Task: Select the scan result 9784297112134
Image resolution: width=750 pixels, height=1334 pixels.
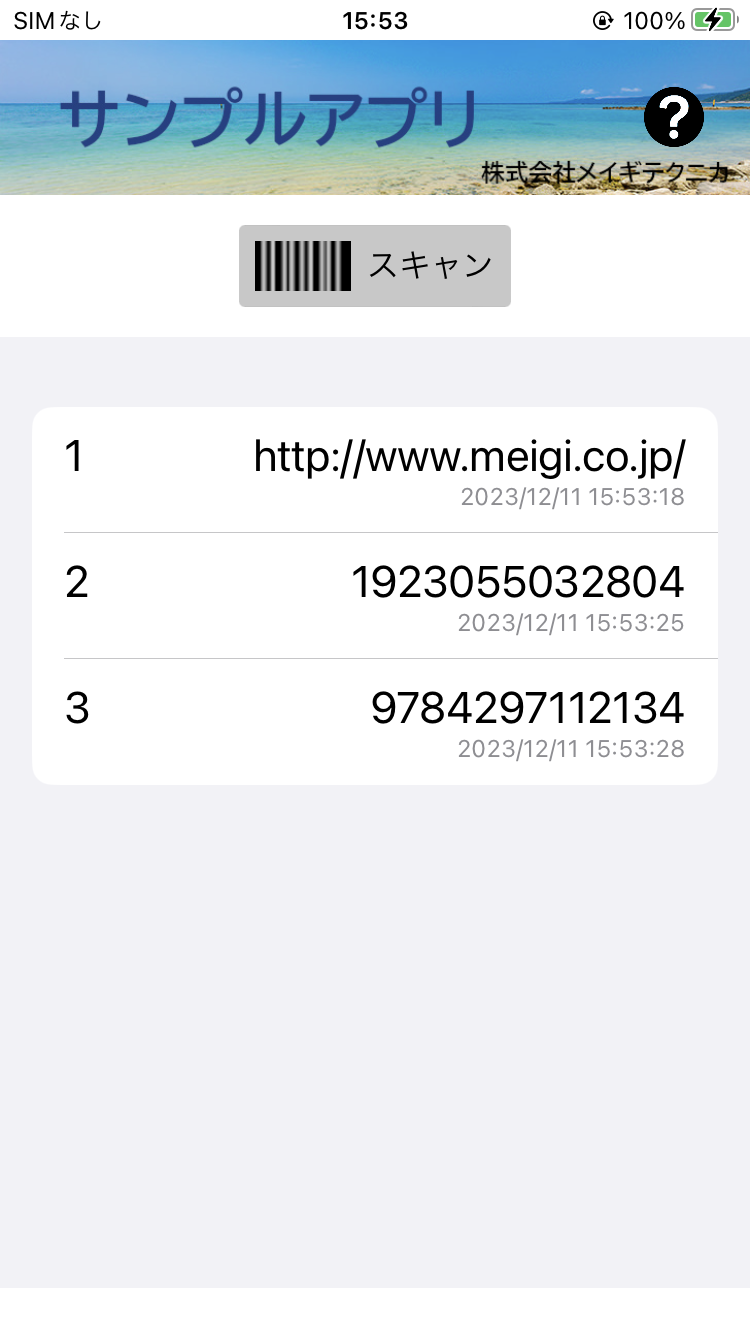Action: [x=375, y=722]
